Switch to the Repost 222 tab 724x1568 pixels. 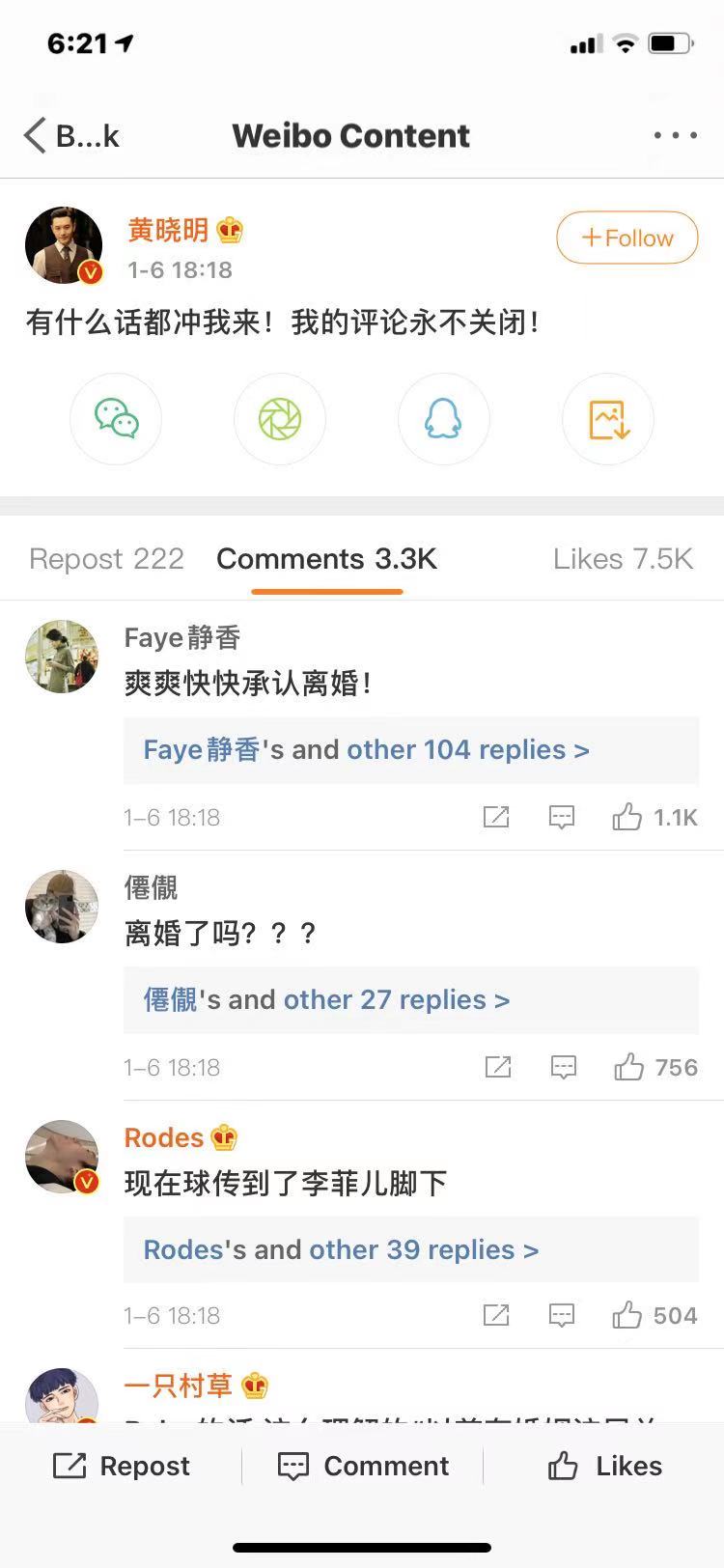pyautogui.click(x=106, y=559)
